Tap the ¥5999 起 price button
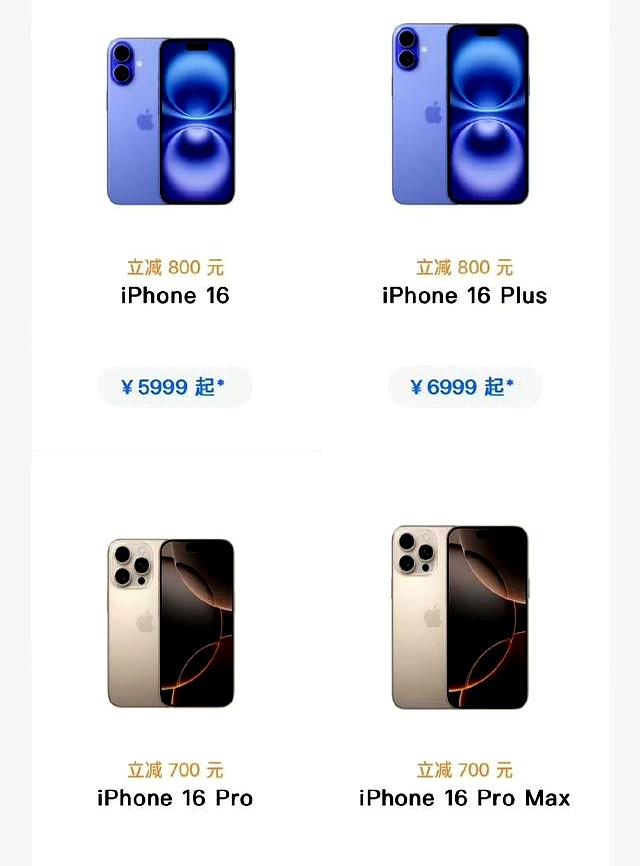 [175, 387]
